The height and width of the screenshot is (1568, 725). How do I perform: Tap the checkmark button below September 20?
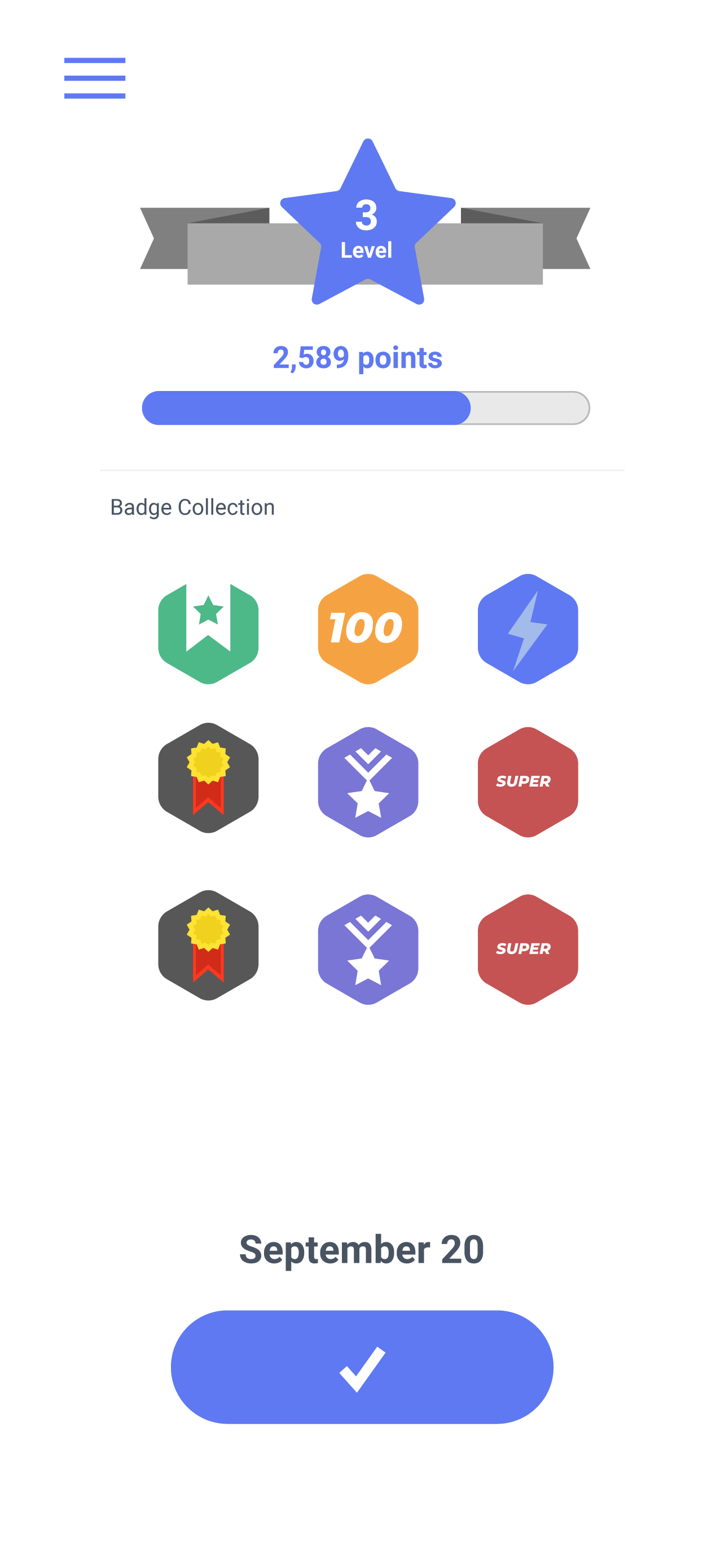pyautogui.click(x=362, y=1367)
